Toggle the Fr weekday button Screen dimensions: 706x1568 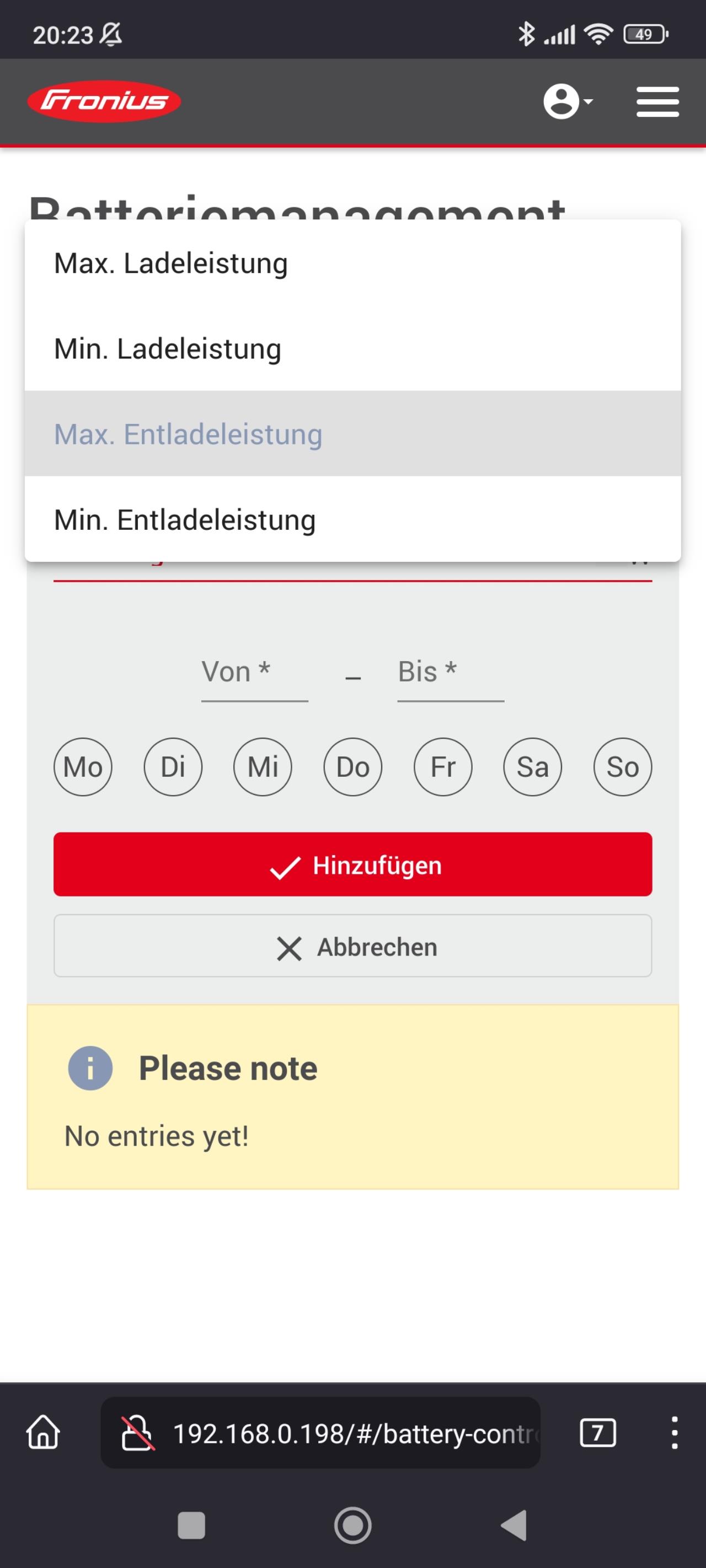[443, 767]
